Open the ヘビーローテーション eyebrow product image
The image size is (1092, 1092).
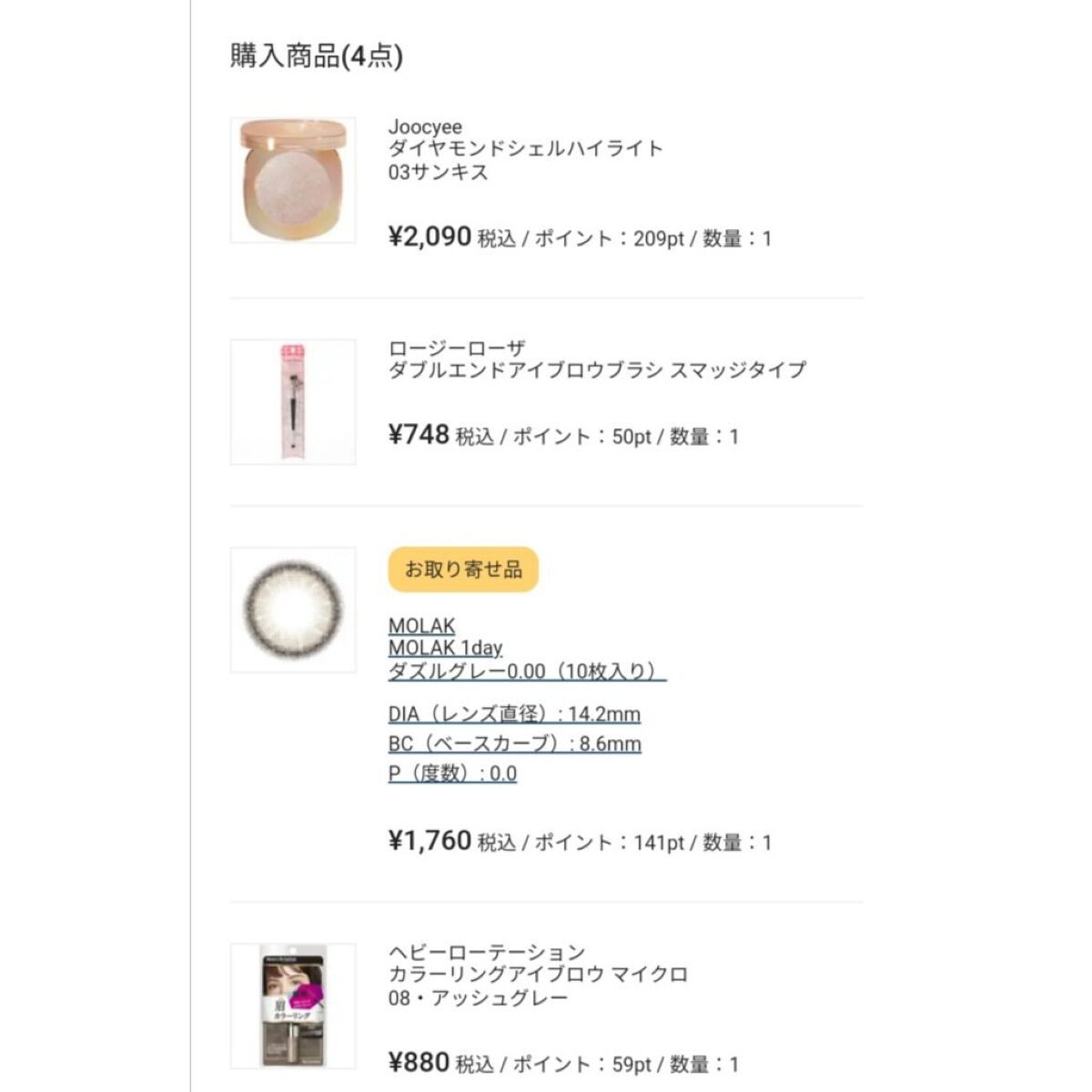click(293, 1006)
